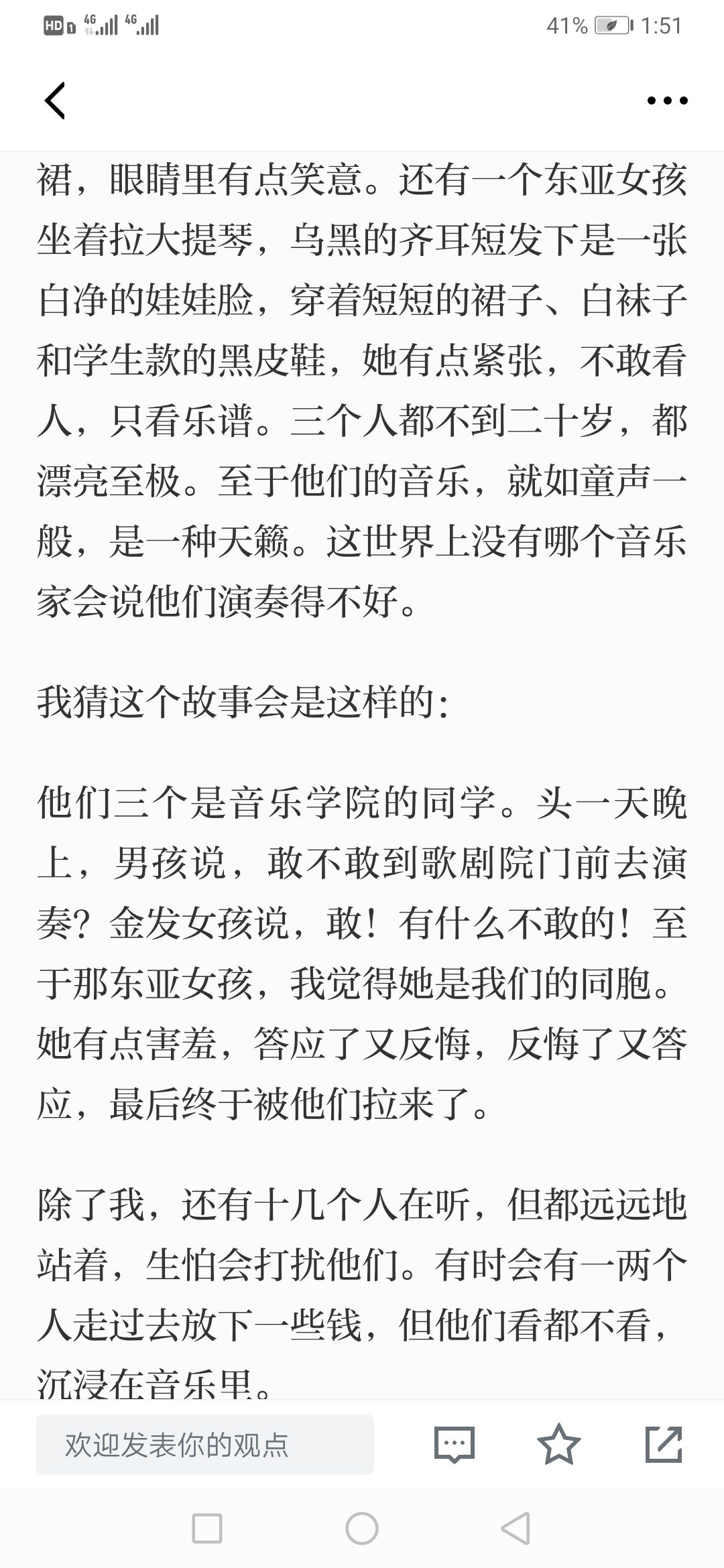Open the three-dot overflow menu
Image resolution: width=724 pixels, height=1568 pixels.
coord(667,101)
